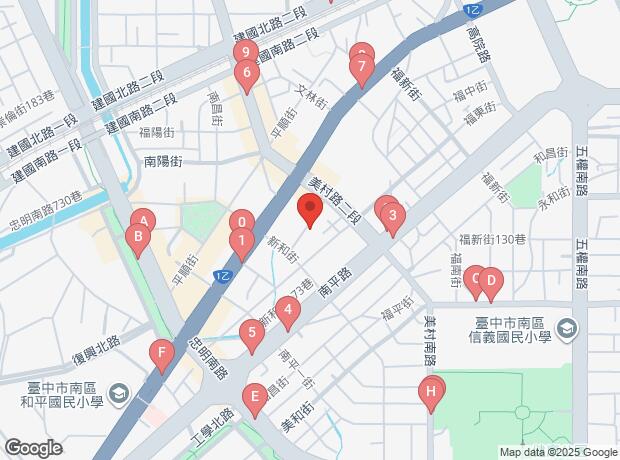Open map marker B
The height and width of the screenshot is (460, 620).
(138, 238)
